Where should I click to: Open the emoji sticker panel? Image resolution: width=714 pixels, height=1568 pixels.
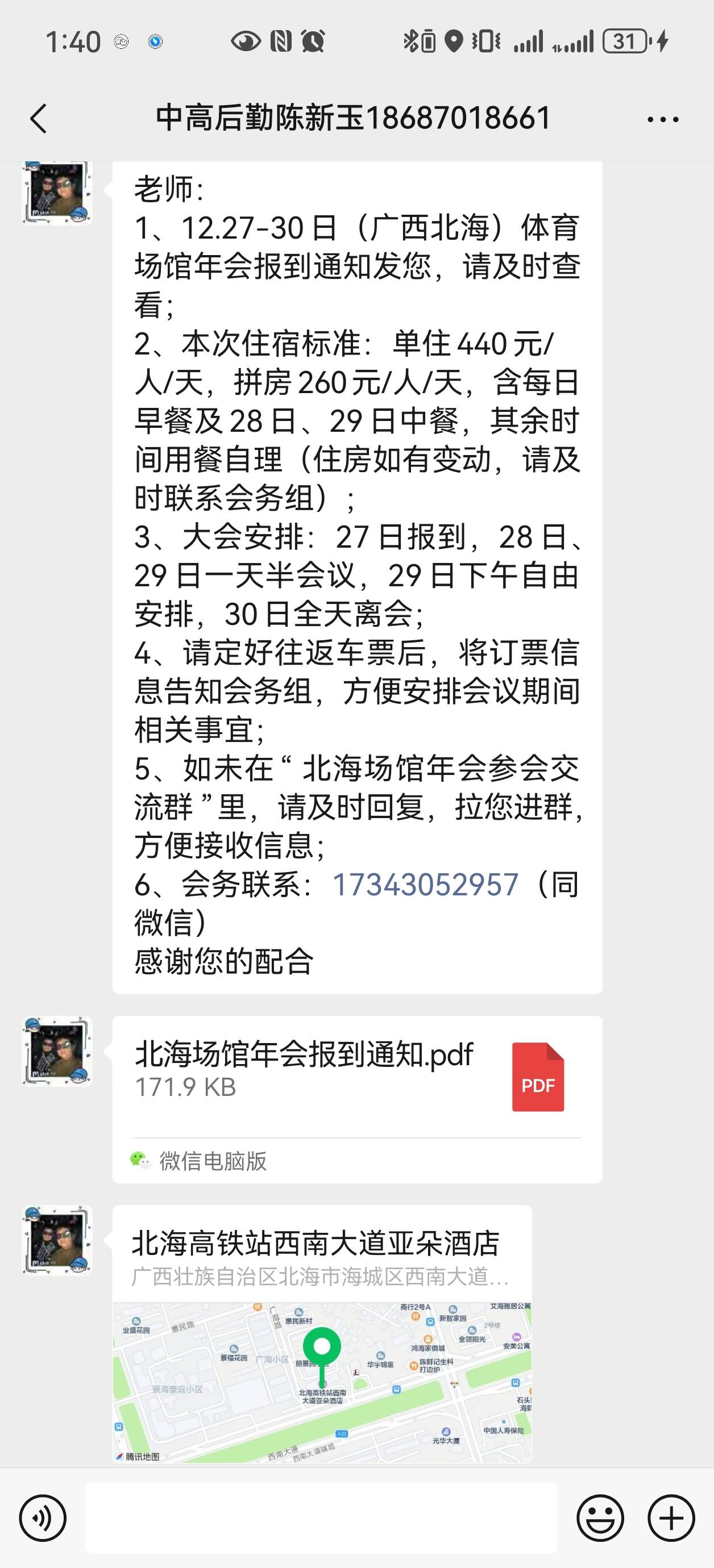coord(600,1518)
